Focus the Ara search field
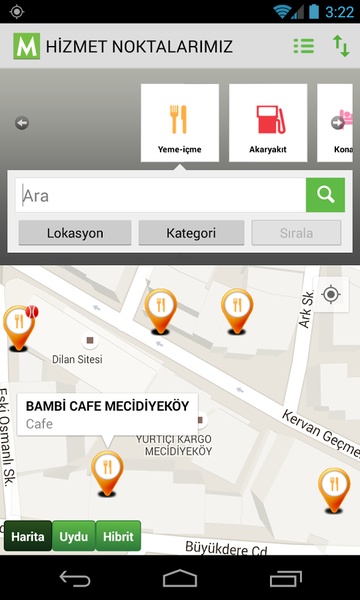The image size is (360, 600). pos(161,195)
